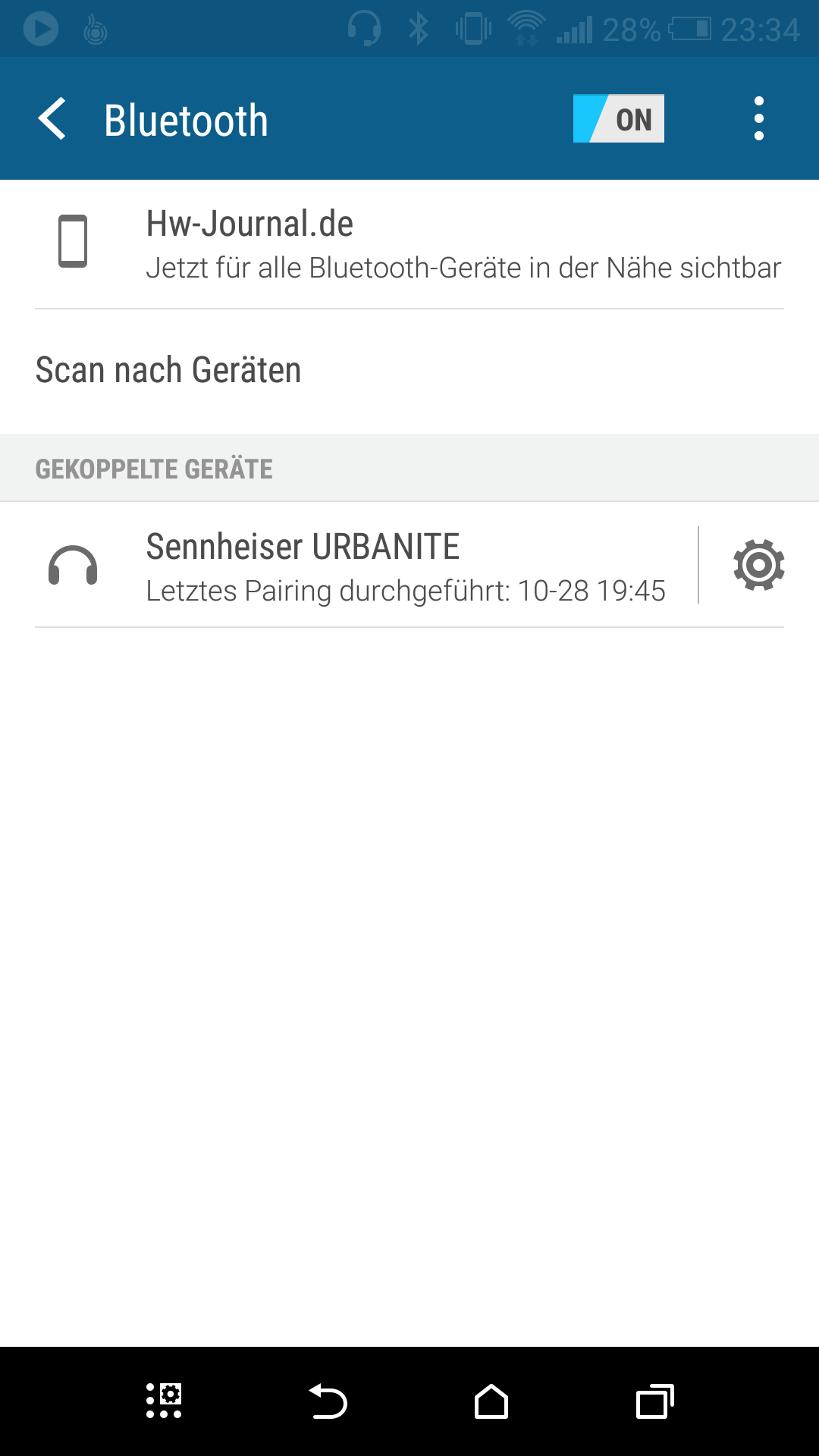Open the three-dot overflow menu
The height and width of the screenshot is (1456, 819).
758,119
